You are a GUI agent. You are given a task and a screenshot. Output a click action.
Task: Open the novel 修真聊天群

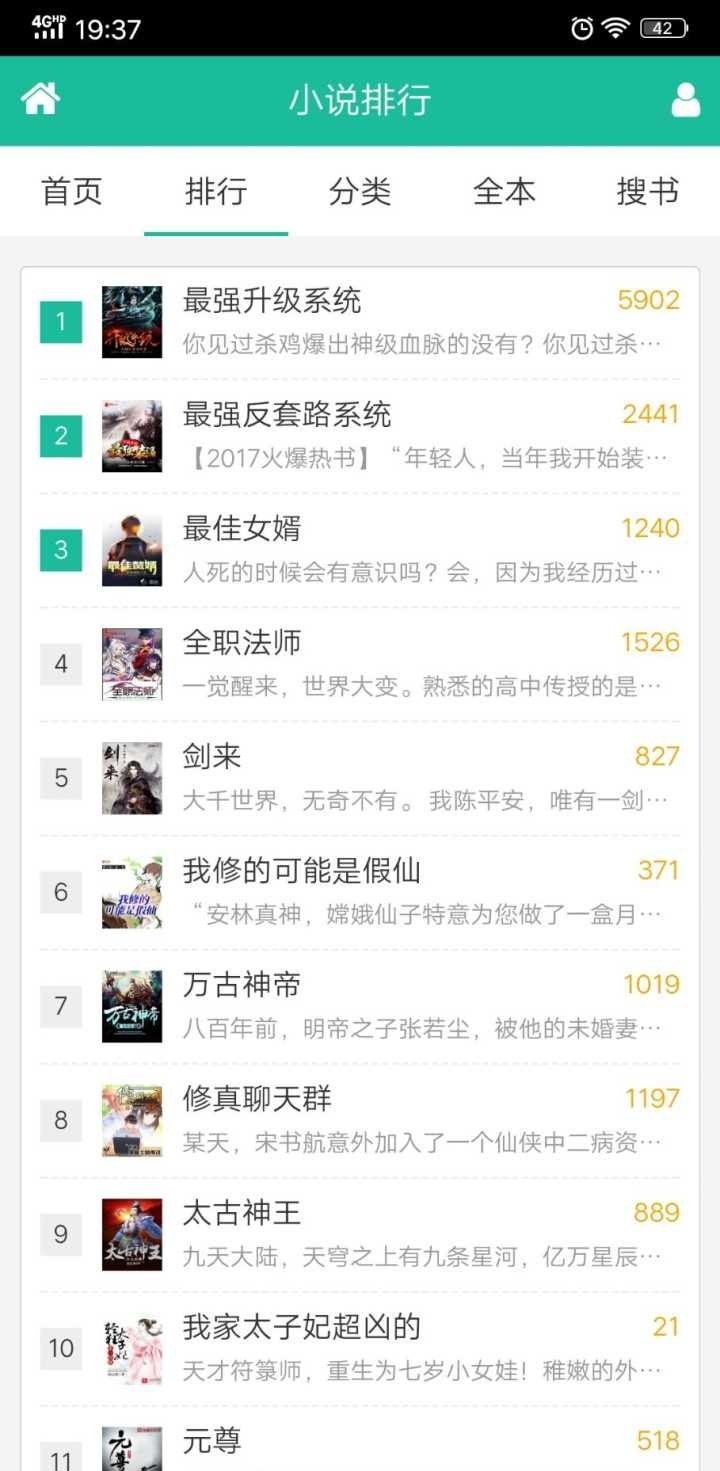[x=257, y=1099]
